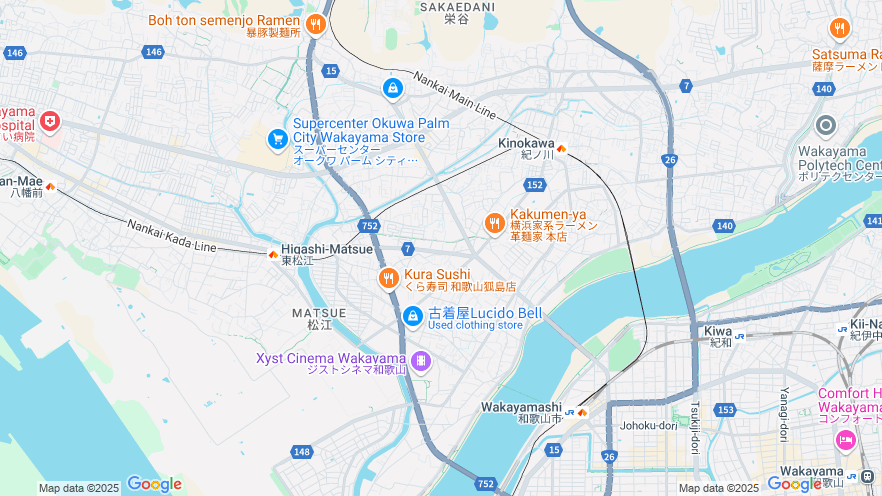The image size is (882, 496).
Task: Select the Higashi-Matsue station icon
Action: [x=273, y=254]
